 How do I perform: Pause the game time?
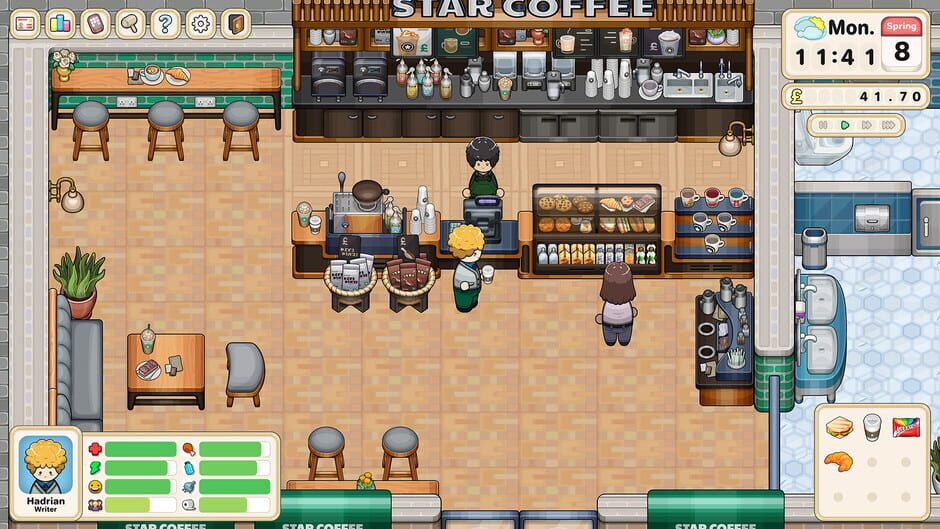[824, 125]
